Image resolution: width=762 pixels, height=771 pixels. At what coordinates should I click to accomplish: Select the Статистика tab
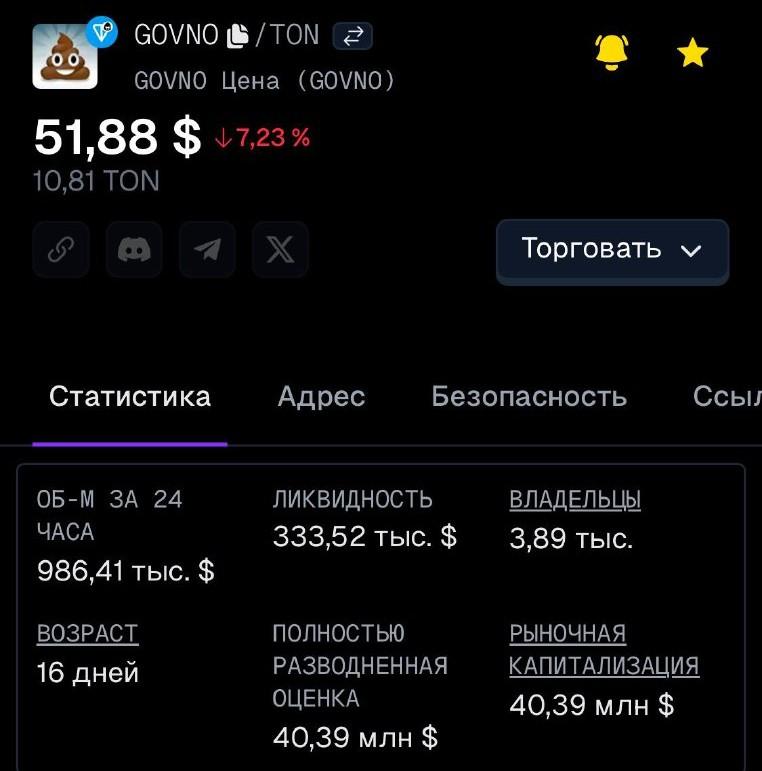tap(130, 397)
